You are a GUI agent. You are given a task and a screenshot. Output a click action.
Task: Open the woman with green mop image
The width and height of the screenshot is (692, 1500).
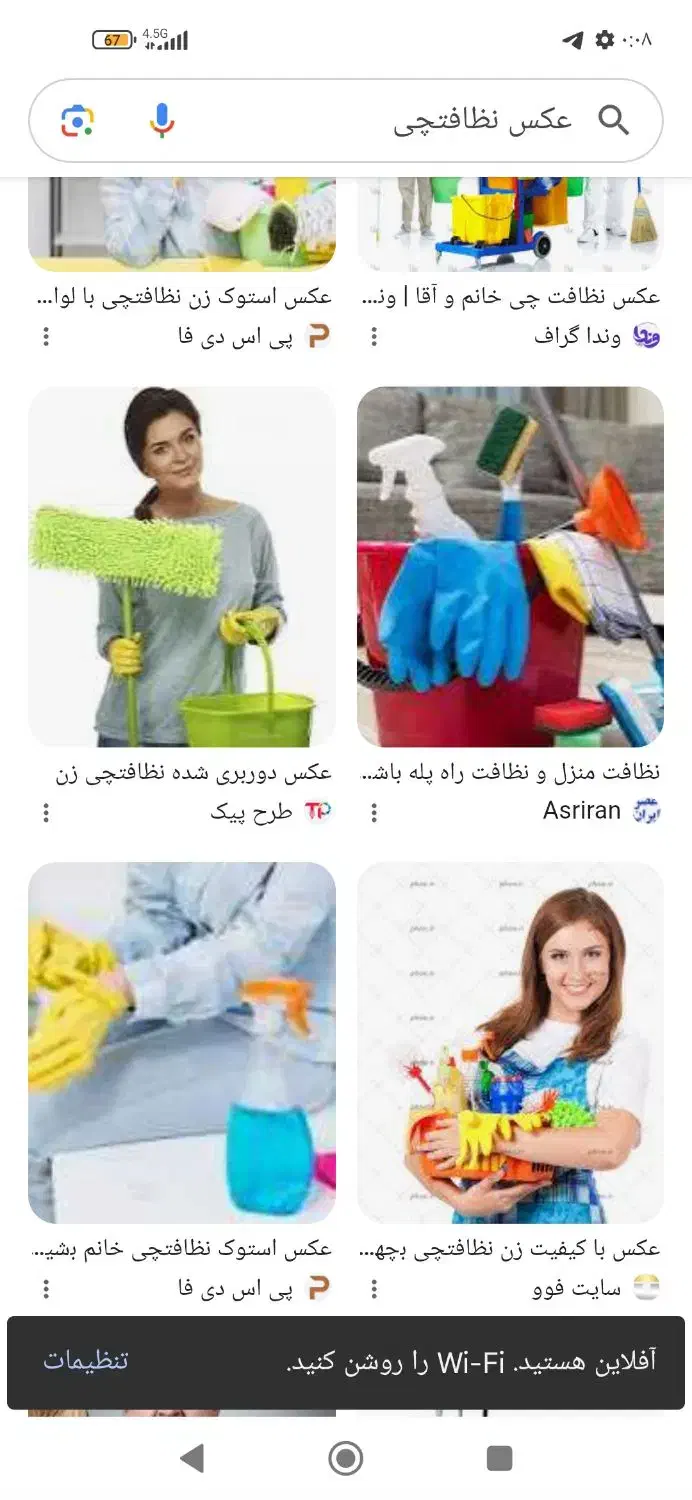point(182,566)
